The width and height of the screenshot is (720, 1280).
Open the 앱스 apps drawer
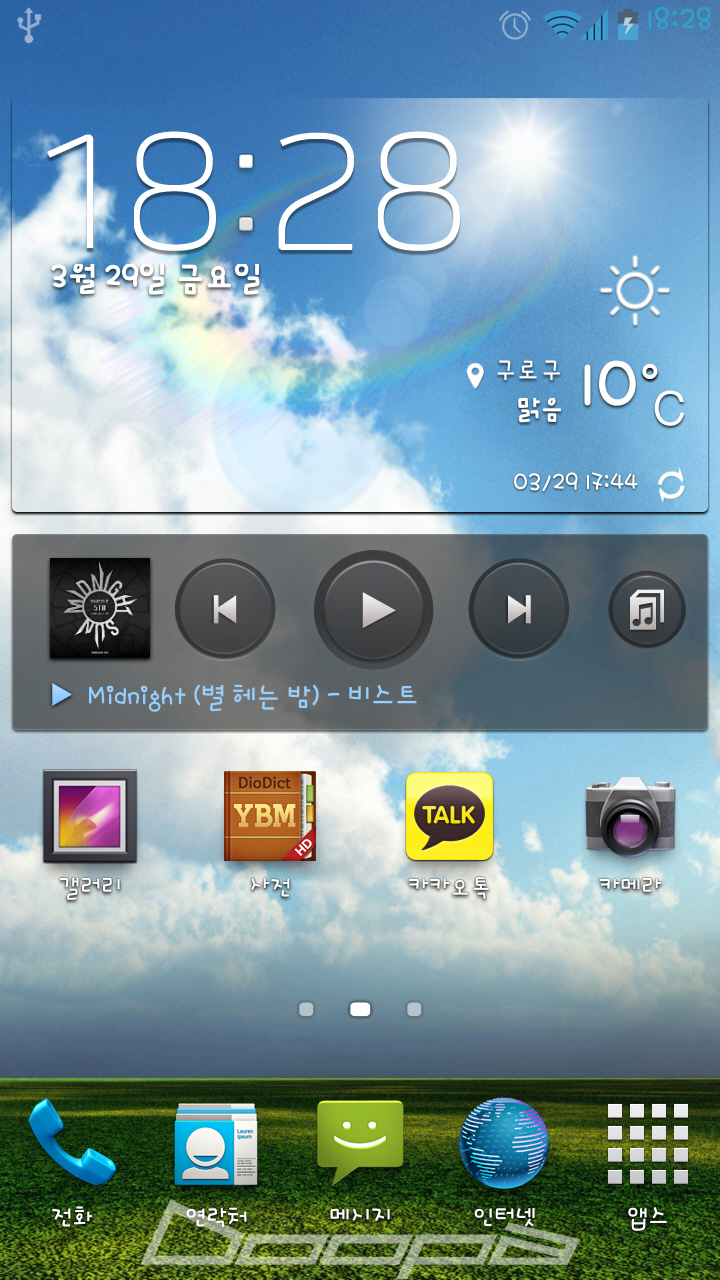pos(648,1145)
